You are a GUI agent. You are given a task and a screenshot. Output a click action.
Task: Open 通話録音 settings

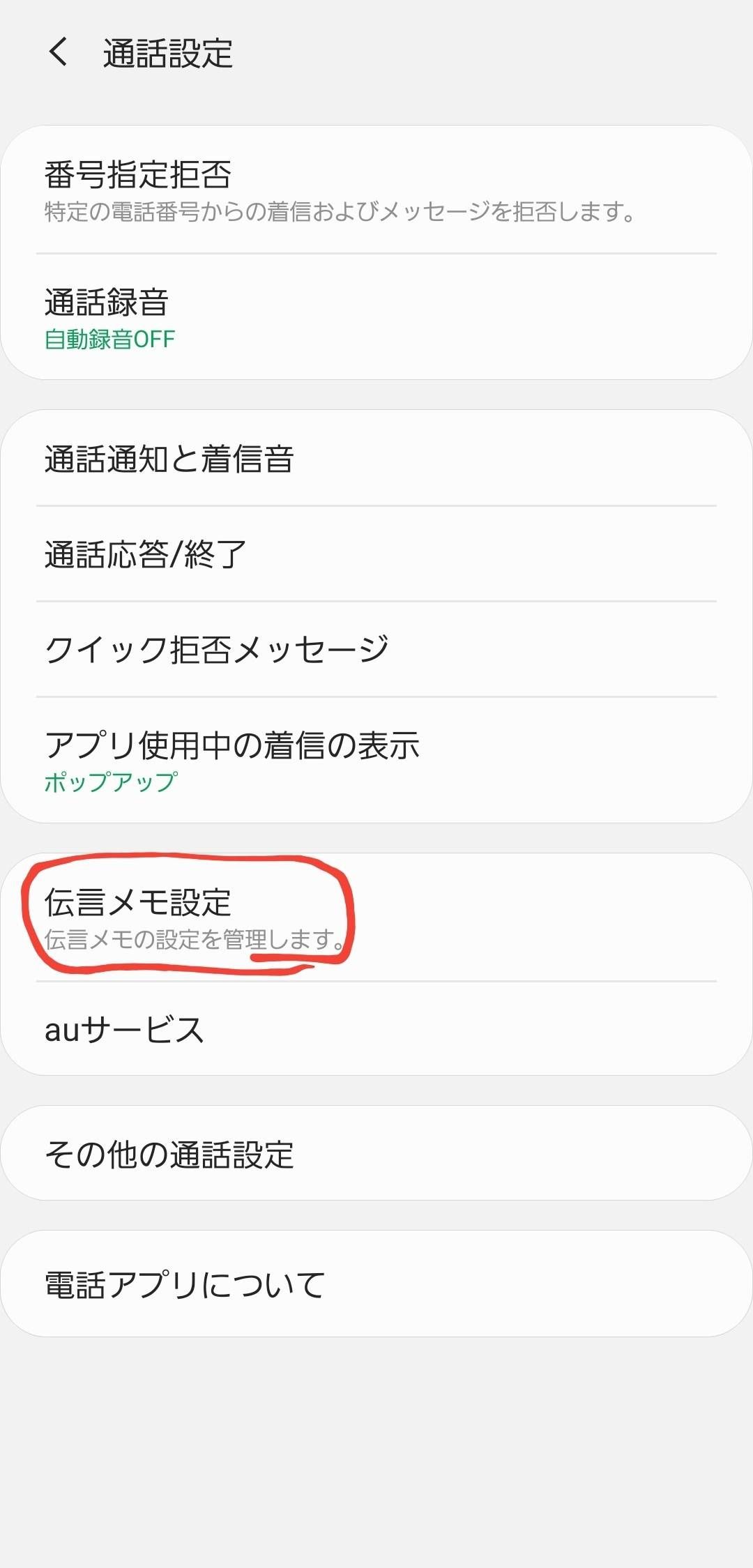point(376,318)
